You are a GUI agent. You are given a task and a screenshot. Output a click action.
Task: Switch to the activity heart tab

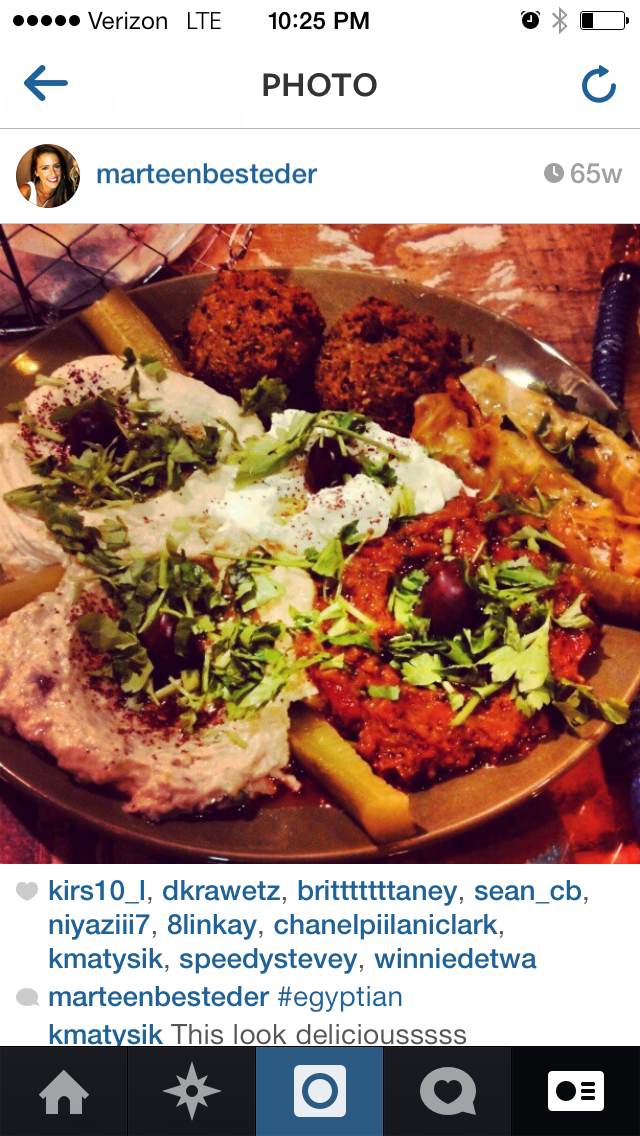tap(447, 1091)
